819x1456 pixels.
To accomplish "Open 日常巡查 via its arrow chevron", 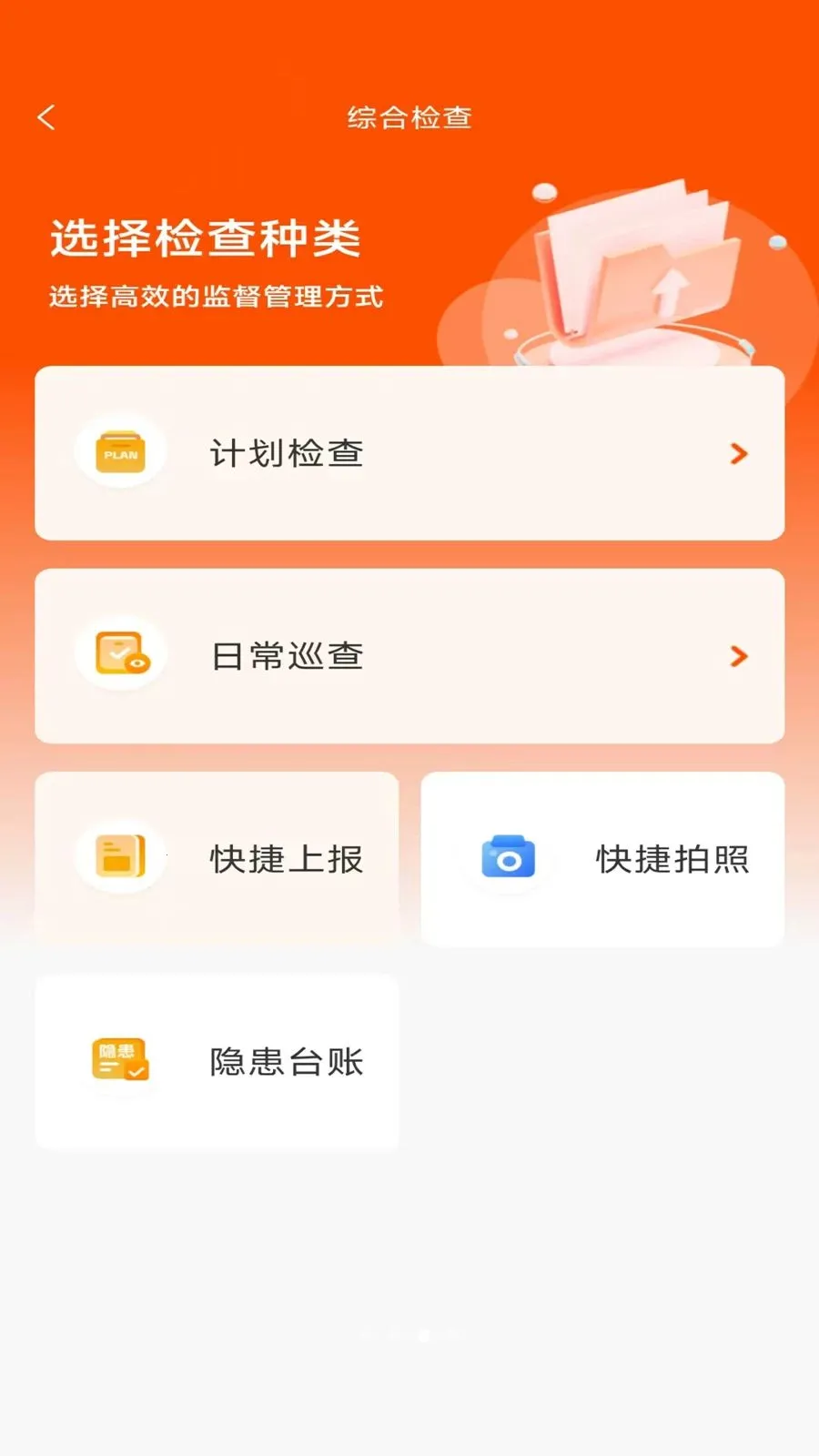I will click(739, 656).
